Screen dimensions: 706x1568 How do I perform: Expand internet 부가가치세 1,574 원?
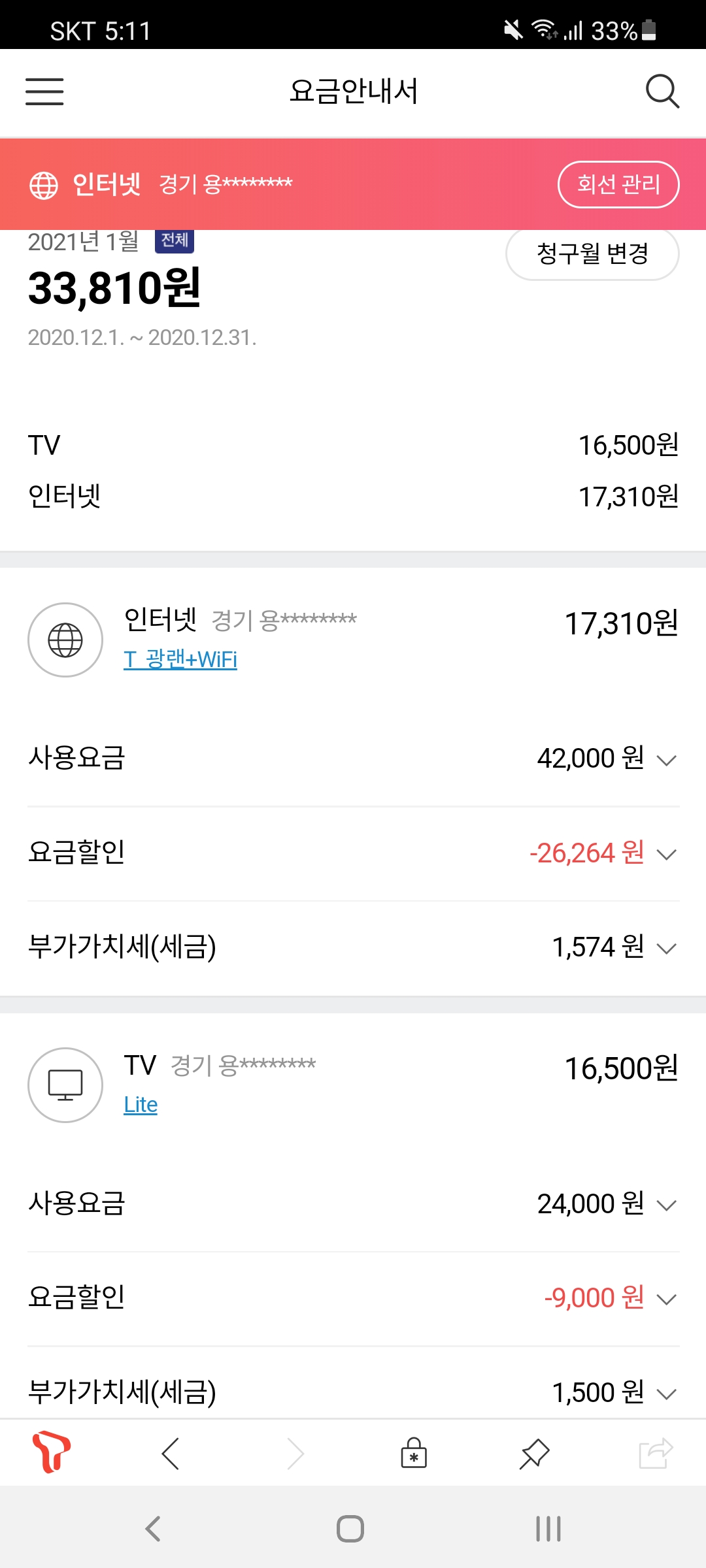[x=353, y=947]
